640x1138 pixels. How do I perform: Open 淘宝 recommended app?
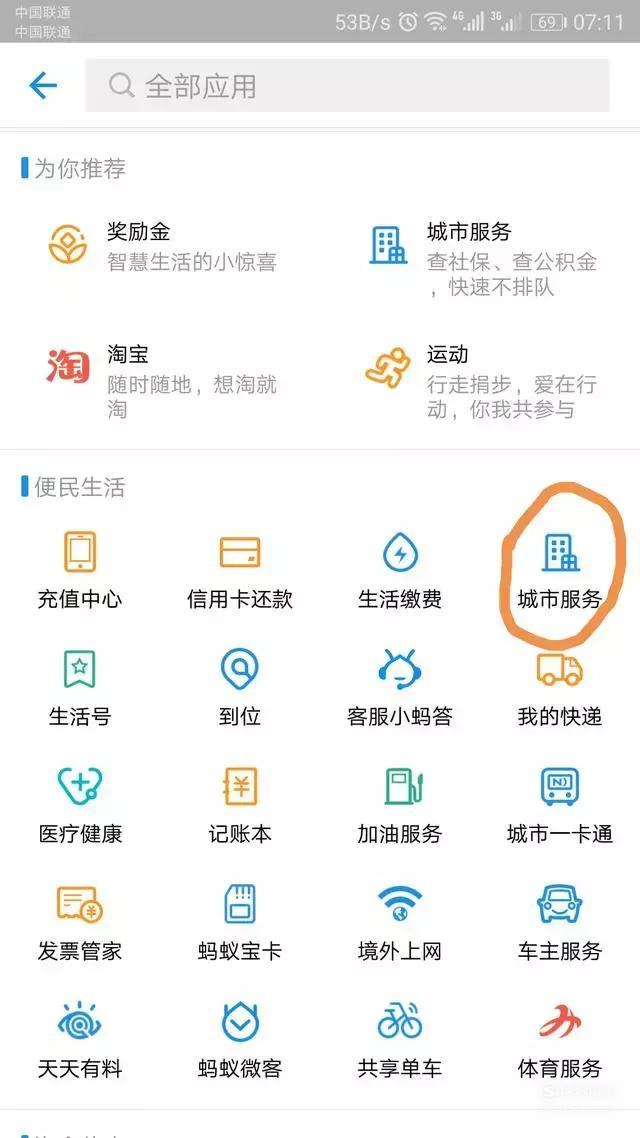(162, 381)
